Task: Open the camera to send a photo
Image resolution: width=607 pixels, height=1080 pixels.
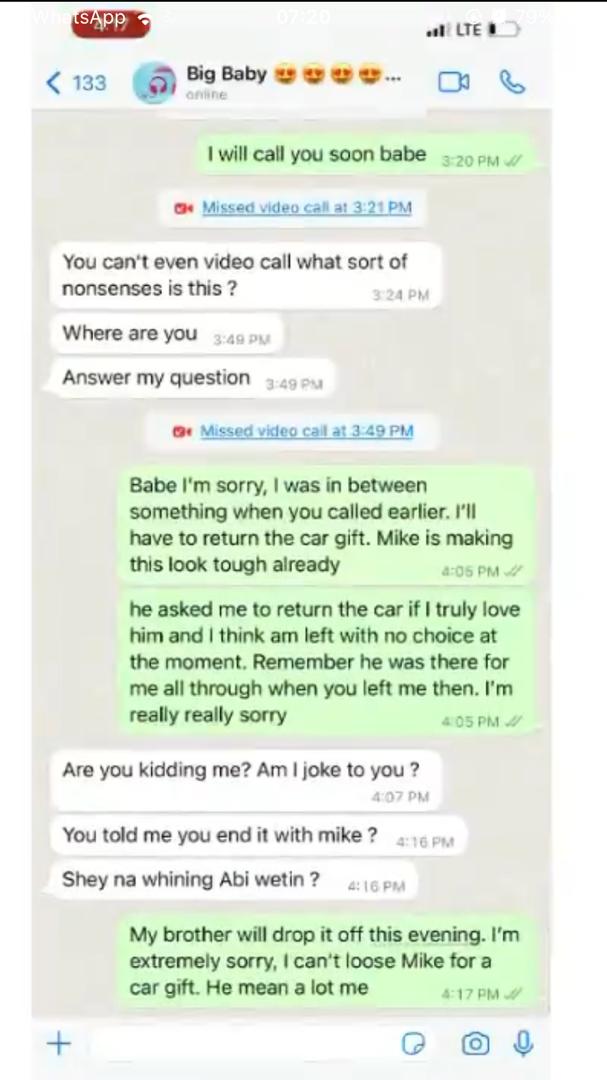Action: 475,1044
